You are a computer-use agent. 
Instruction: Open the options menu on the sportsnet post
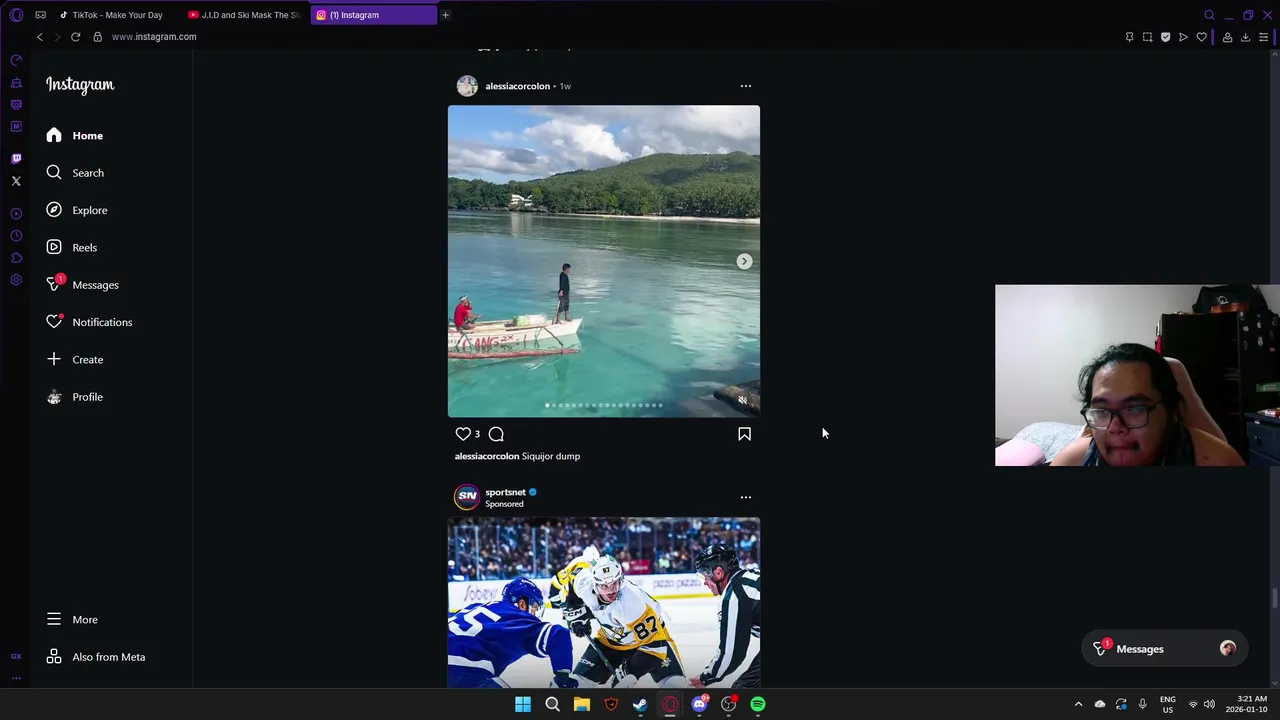[745, 497]
